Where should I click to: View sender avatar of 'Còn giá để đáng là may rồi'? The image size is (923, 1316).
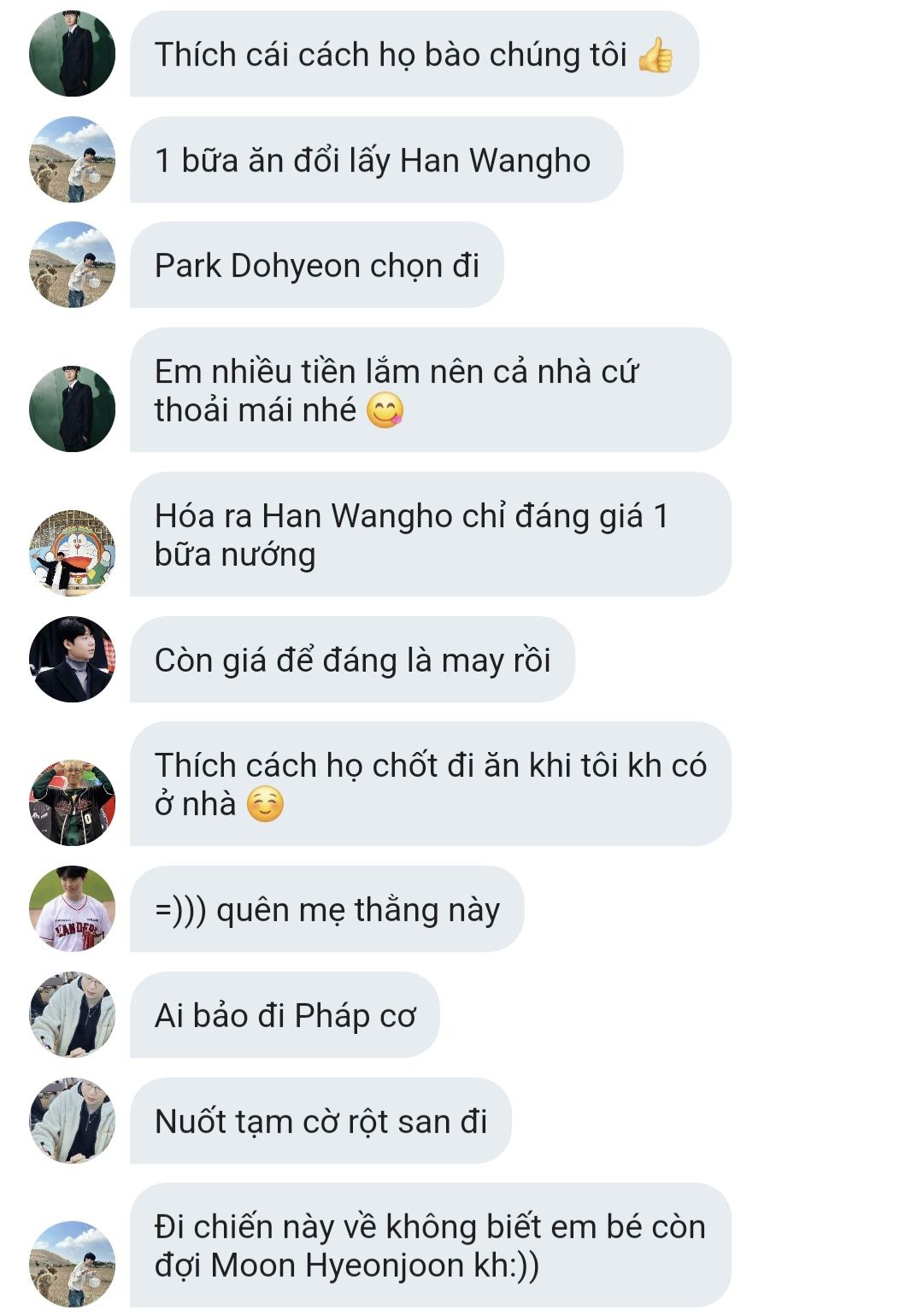pyautogui.click(x=72, y=659)
